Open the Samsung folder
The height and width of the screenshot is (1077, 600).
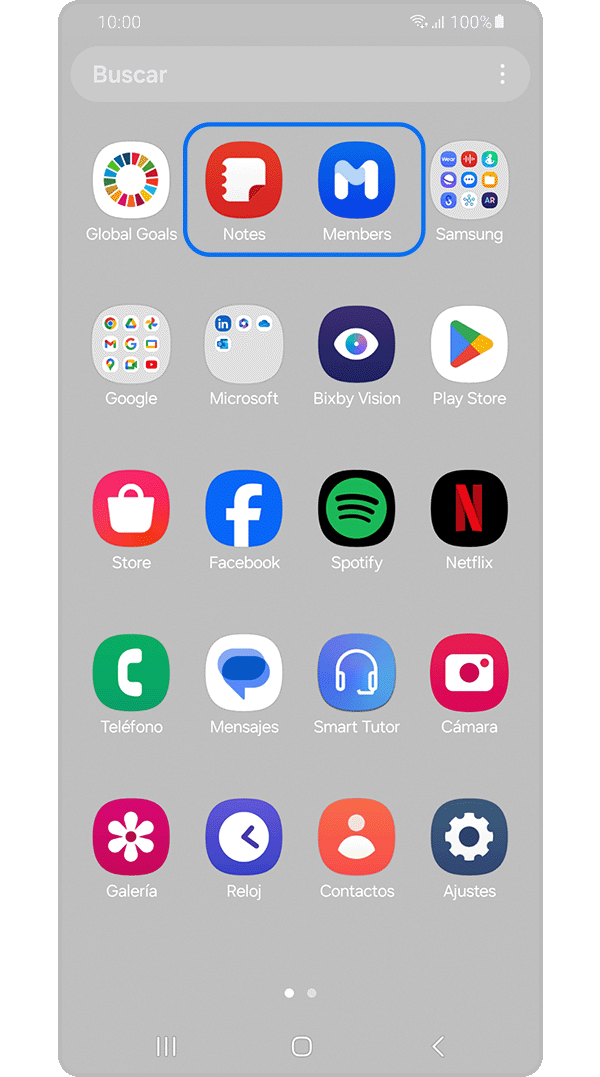point(469,180)
